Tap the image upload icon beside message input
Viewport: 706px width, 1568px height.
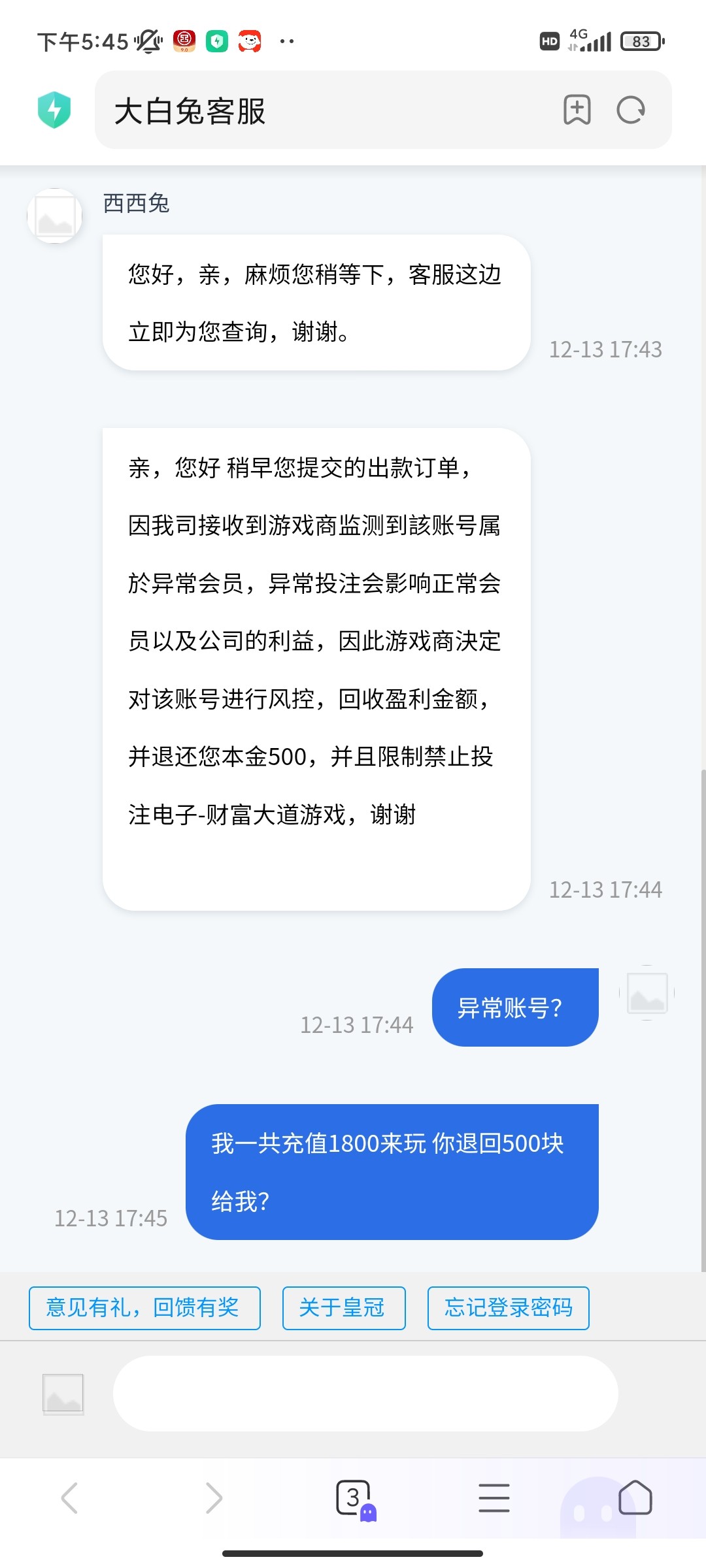pos(61,1394)
